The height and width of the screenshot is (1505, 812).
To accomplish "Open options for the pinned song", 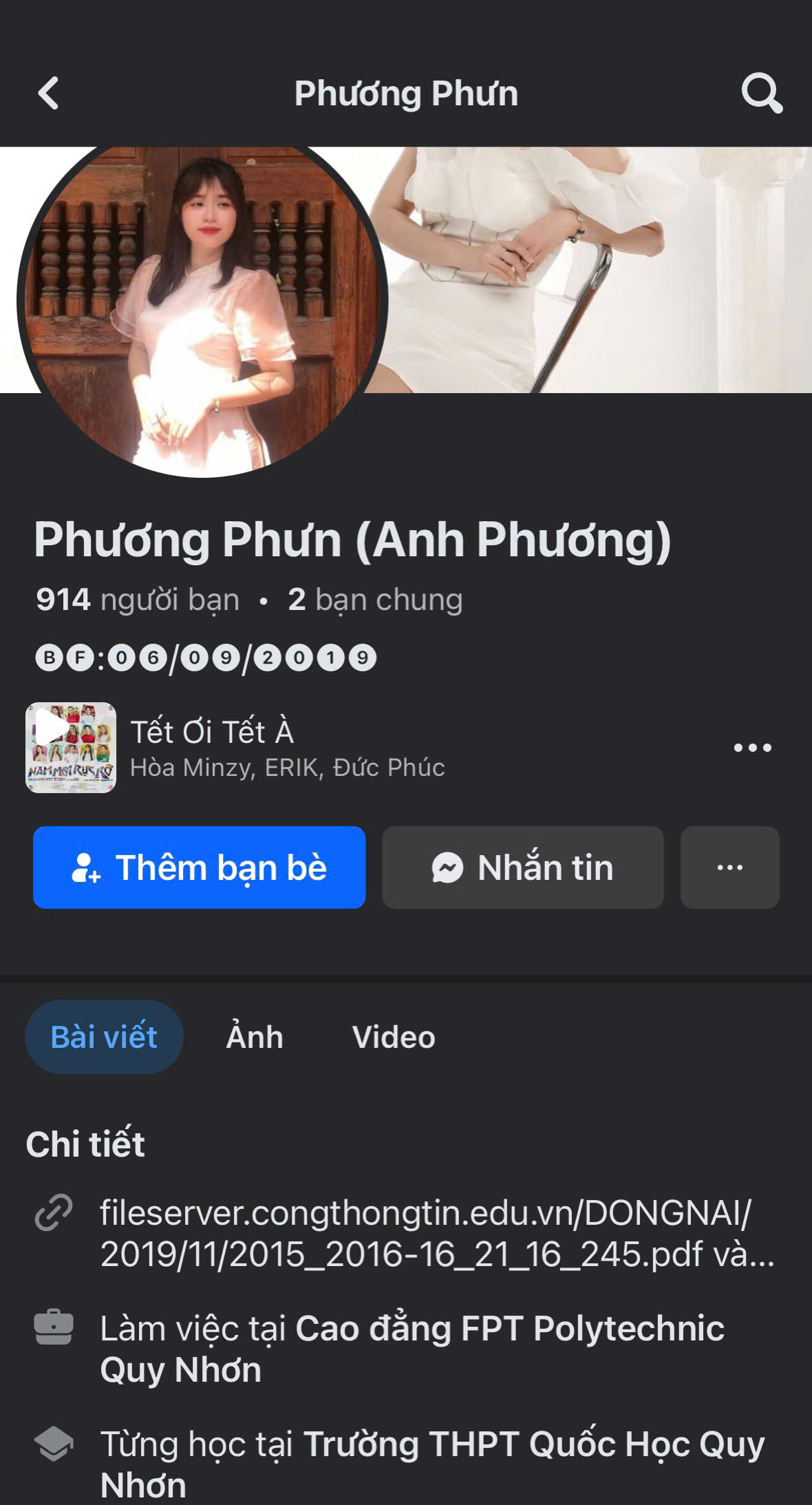I will (752, 748).
